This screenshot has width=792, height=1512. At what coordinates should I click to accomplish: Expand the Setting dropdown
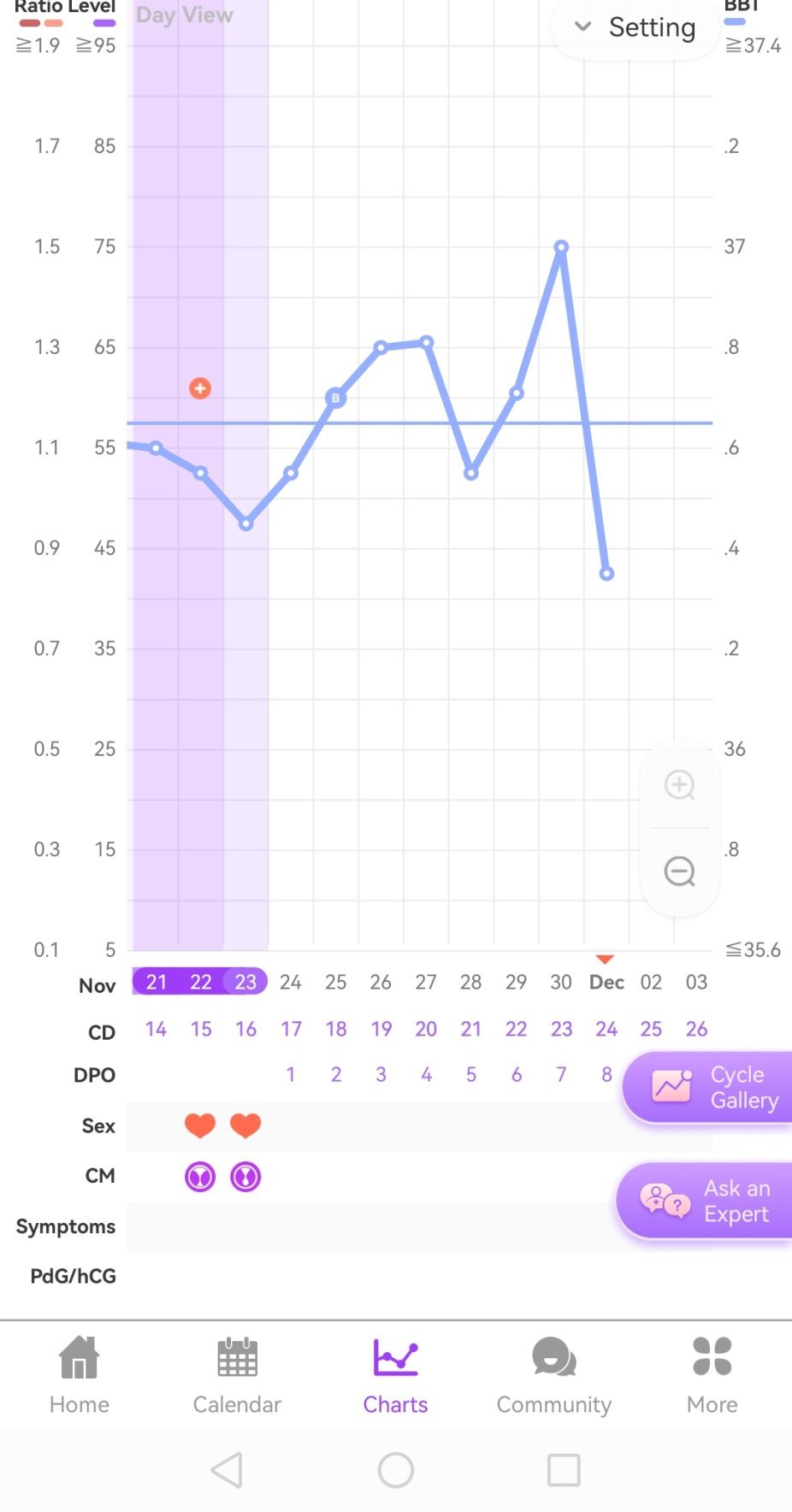tap(635, 27)
